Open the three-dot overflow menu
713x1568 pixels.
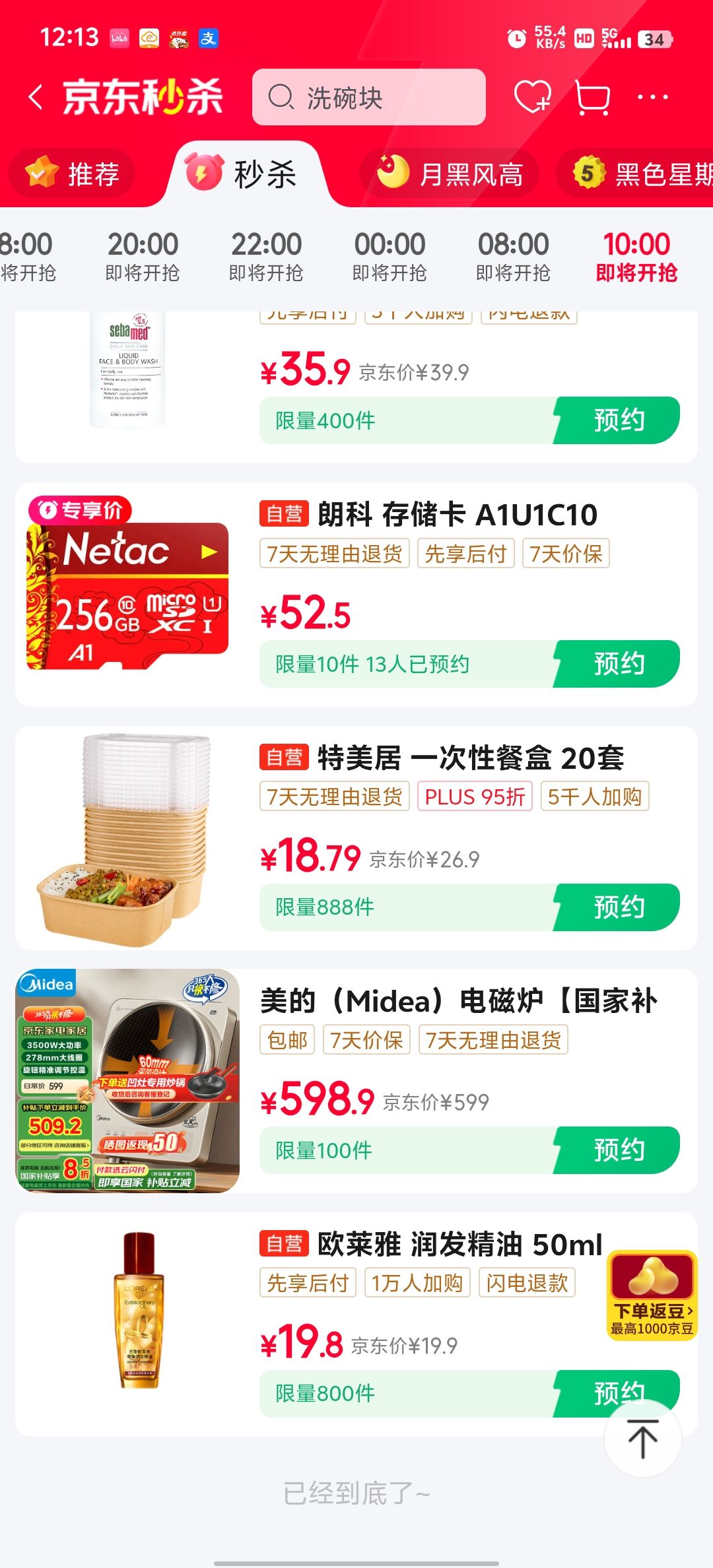point(652,97)
